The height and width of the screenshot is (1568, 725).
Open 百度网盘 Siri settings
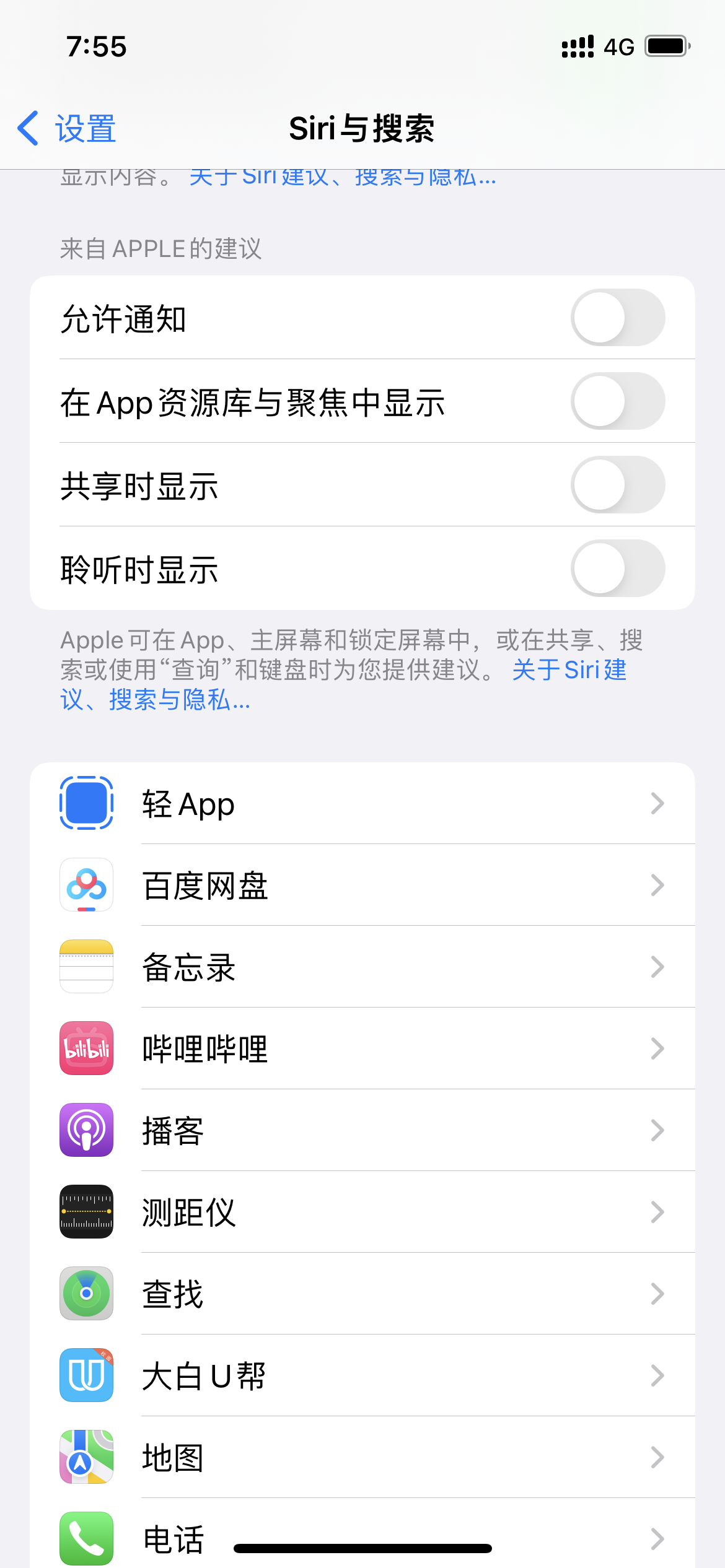pos(362,886)
